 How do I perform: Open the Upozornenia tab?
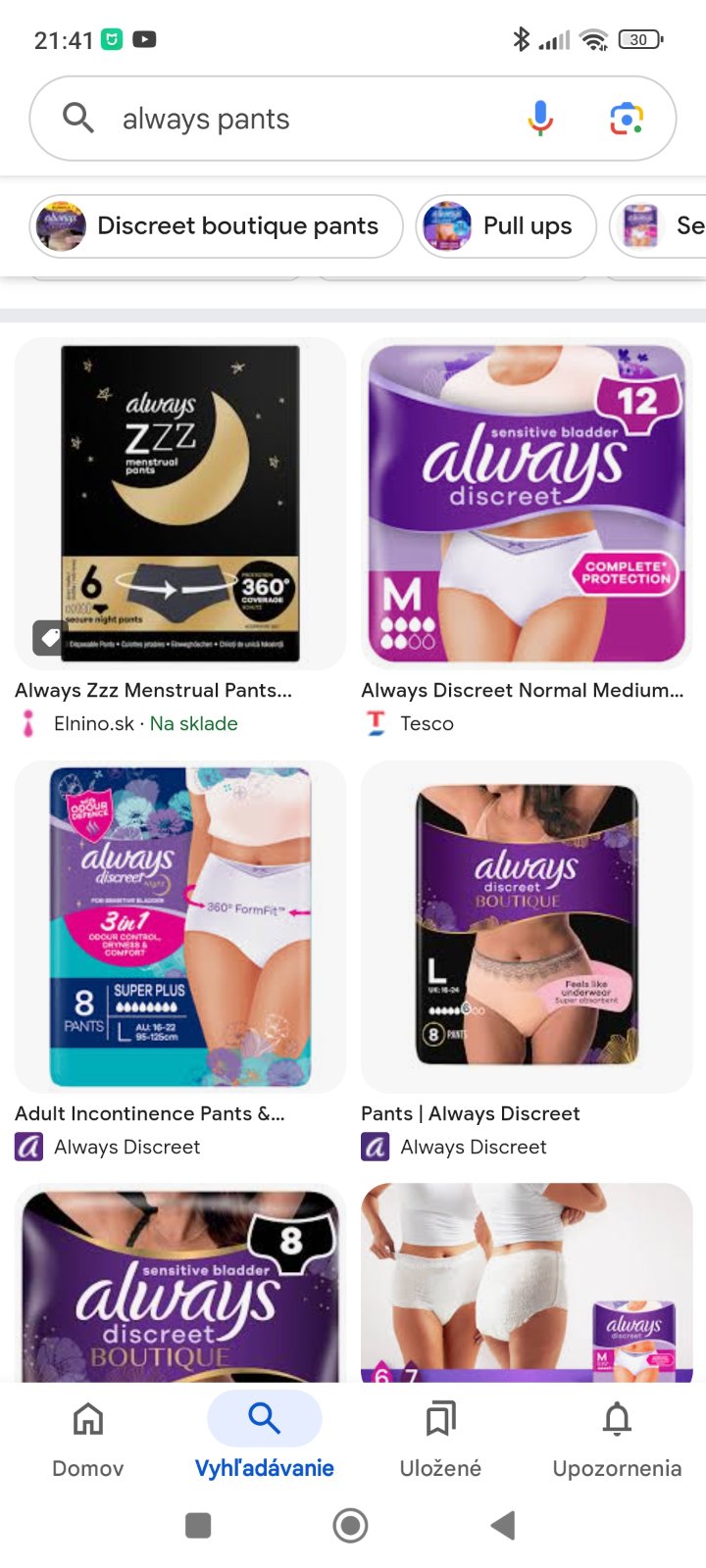click(x=617, y=1437)
